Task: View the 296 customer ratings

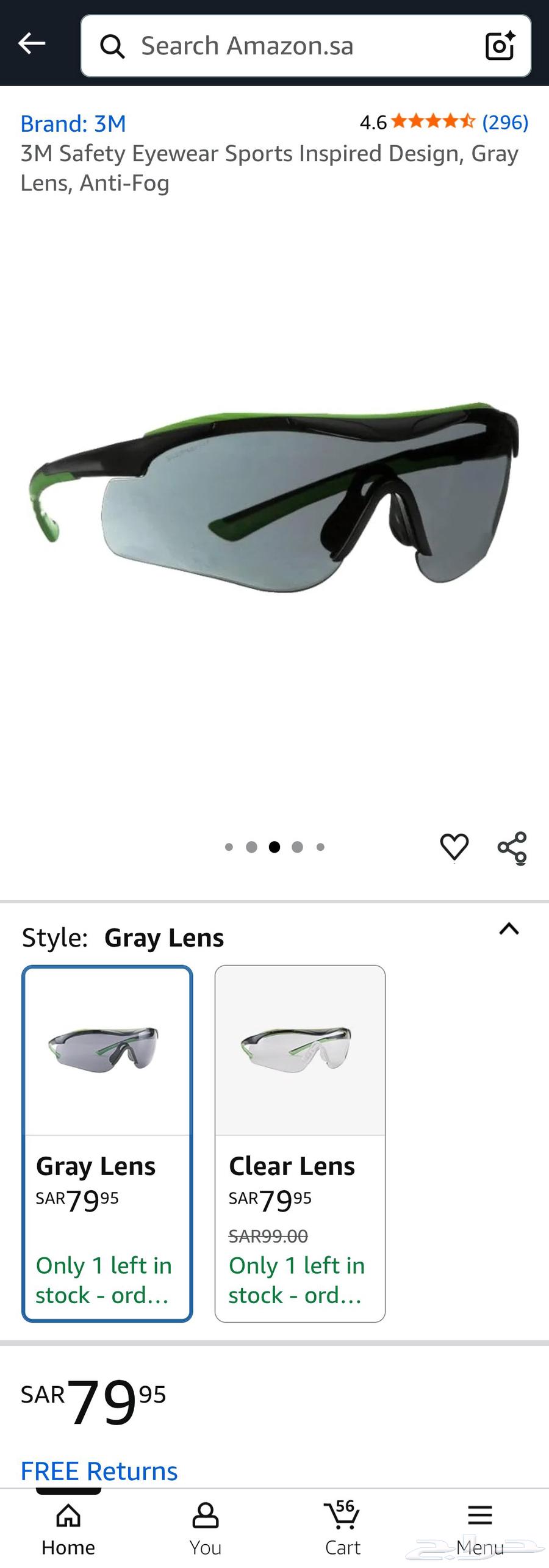Action: [504, 122]
